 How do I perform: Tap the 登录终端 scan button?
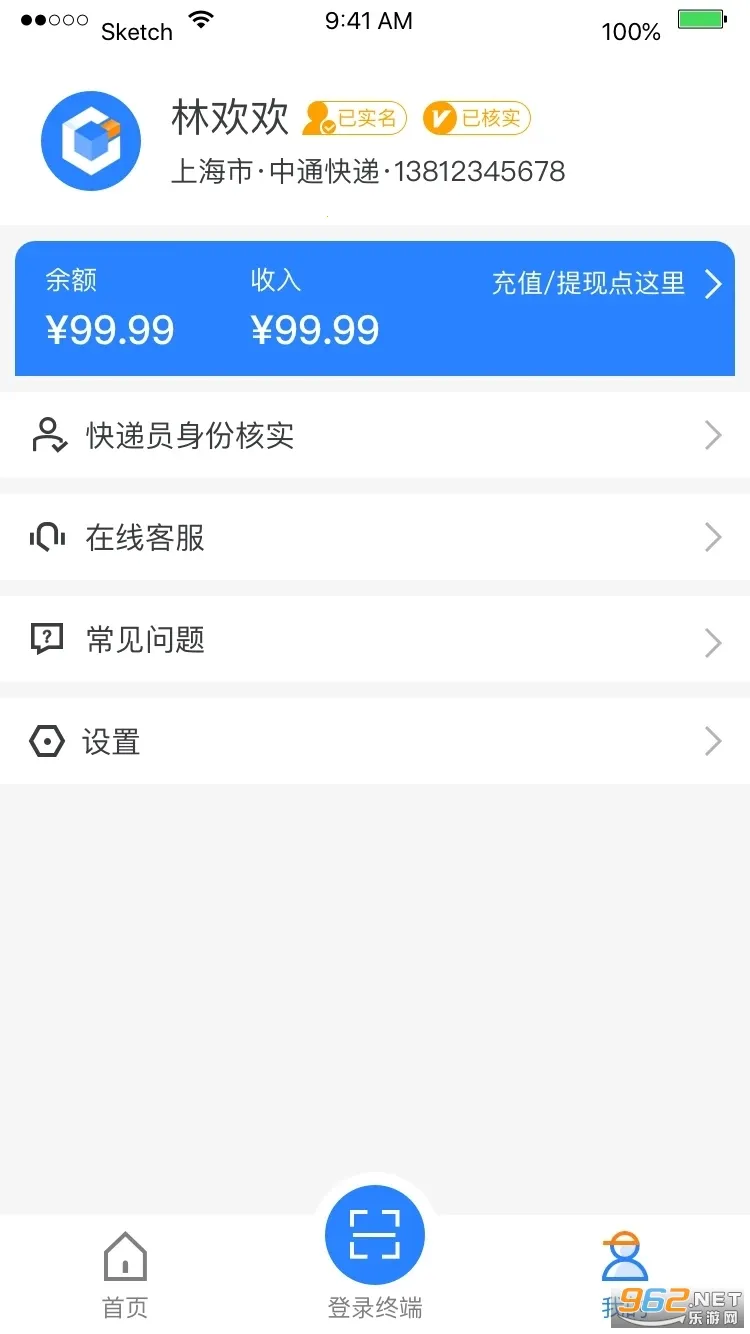click(375, 1236)
